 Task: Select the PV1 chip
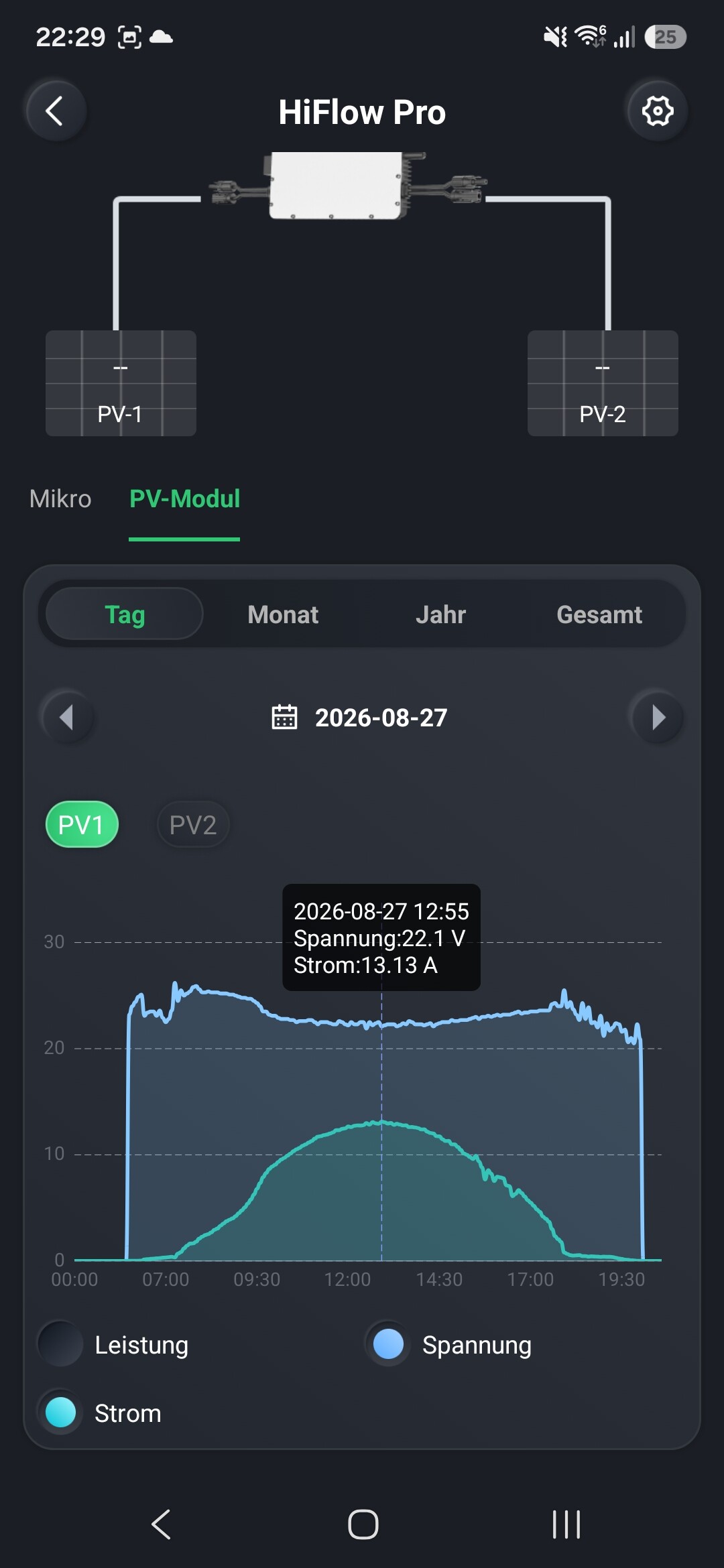point(82,824)
